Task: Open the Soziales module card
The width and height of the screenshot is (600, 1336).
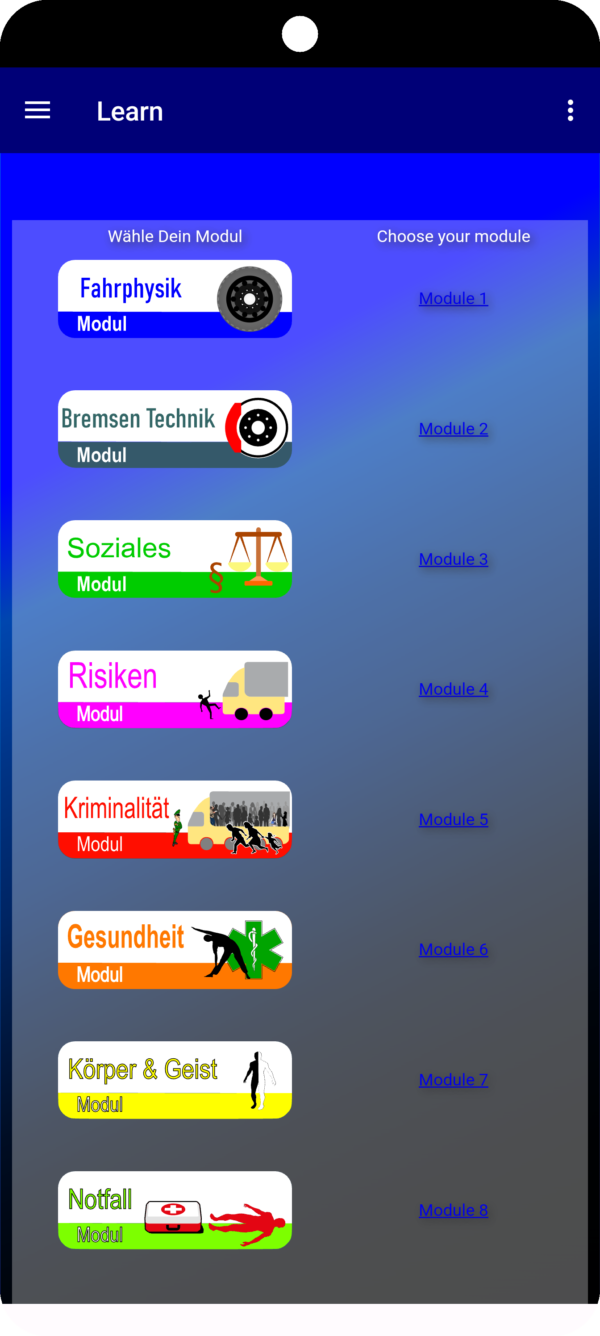Action: (x=175, y=559)
